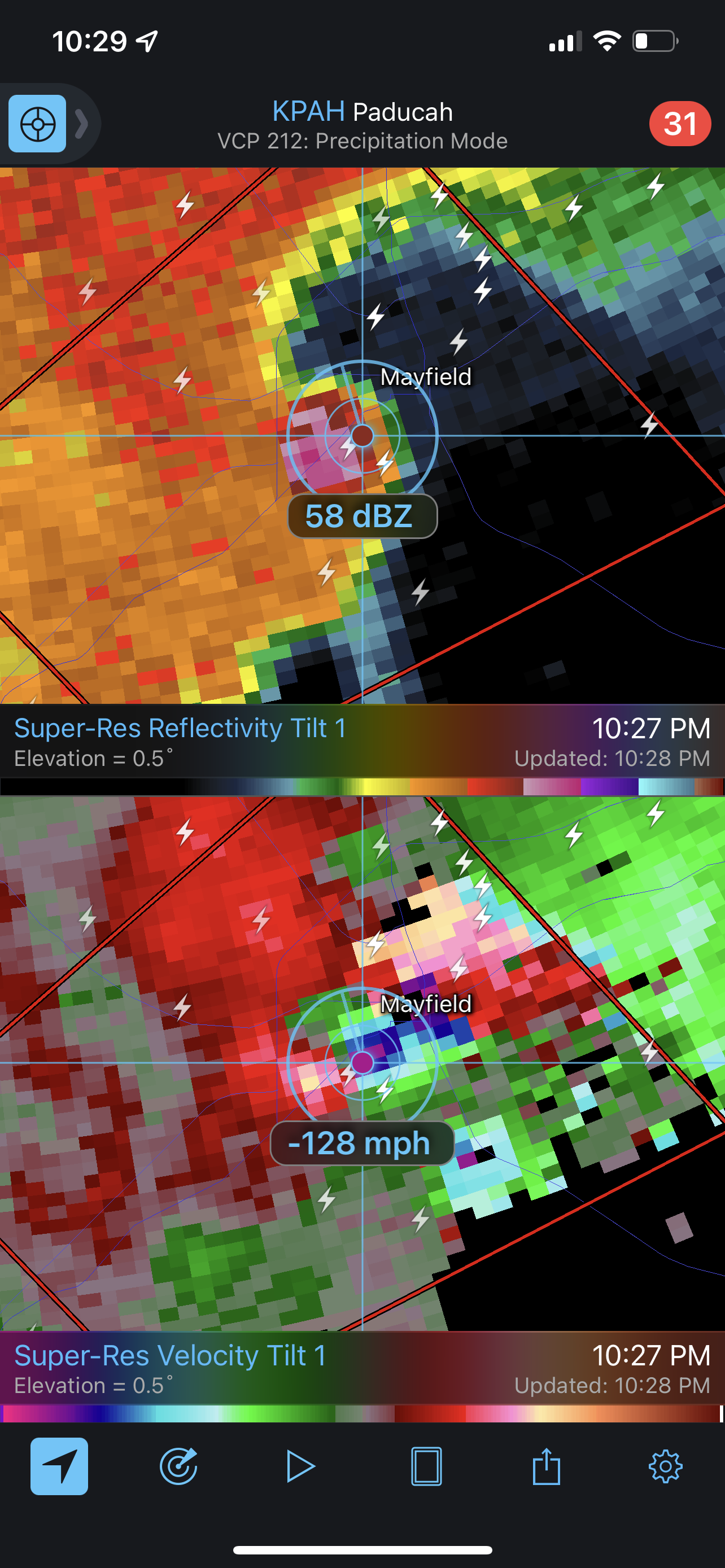725x1568 pixels.
Task: Open the 31 active warnings badge
Action: (680, 124)
